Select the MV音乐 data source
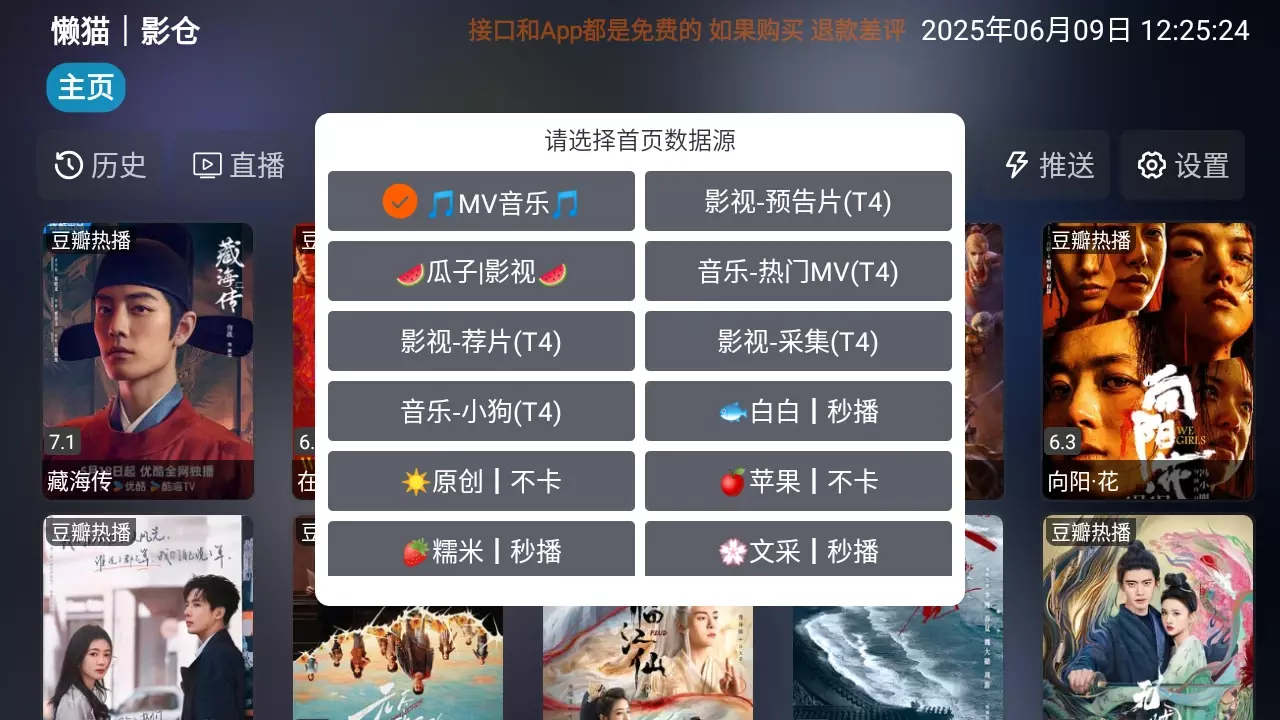Viewport: 1280px width, 720px height. click(x=481, y=202)
